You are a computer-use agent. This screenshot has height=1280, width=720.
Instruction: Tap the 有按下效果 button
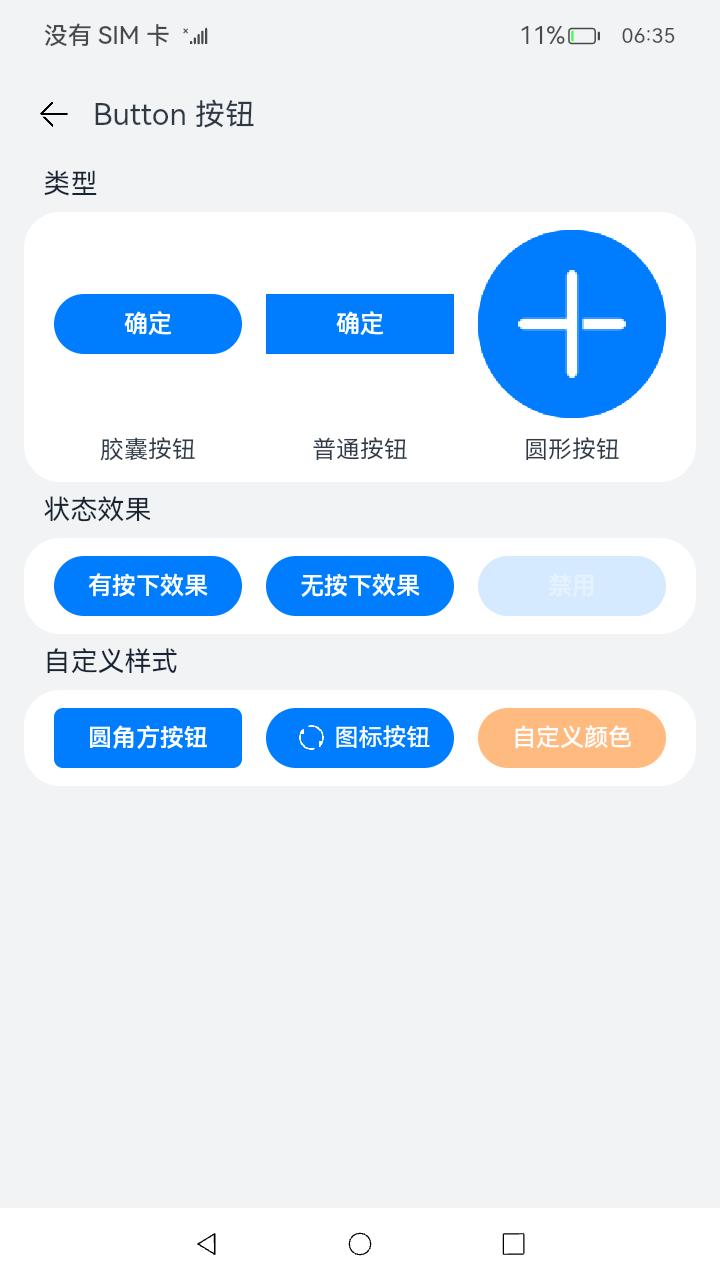pos(148,586)
